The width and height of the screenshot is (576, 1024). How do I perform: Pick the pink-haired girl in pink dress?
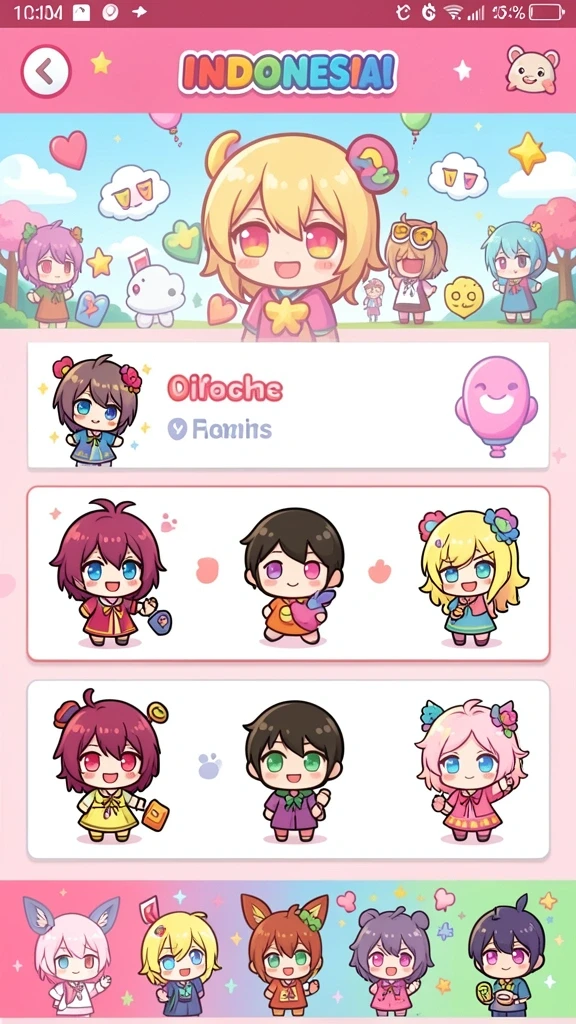[x=472, y=771]
